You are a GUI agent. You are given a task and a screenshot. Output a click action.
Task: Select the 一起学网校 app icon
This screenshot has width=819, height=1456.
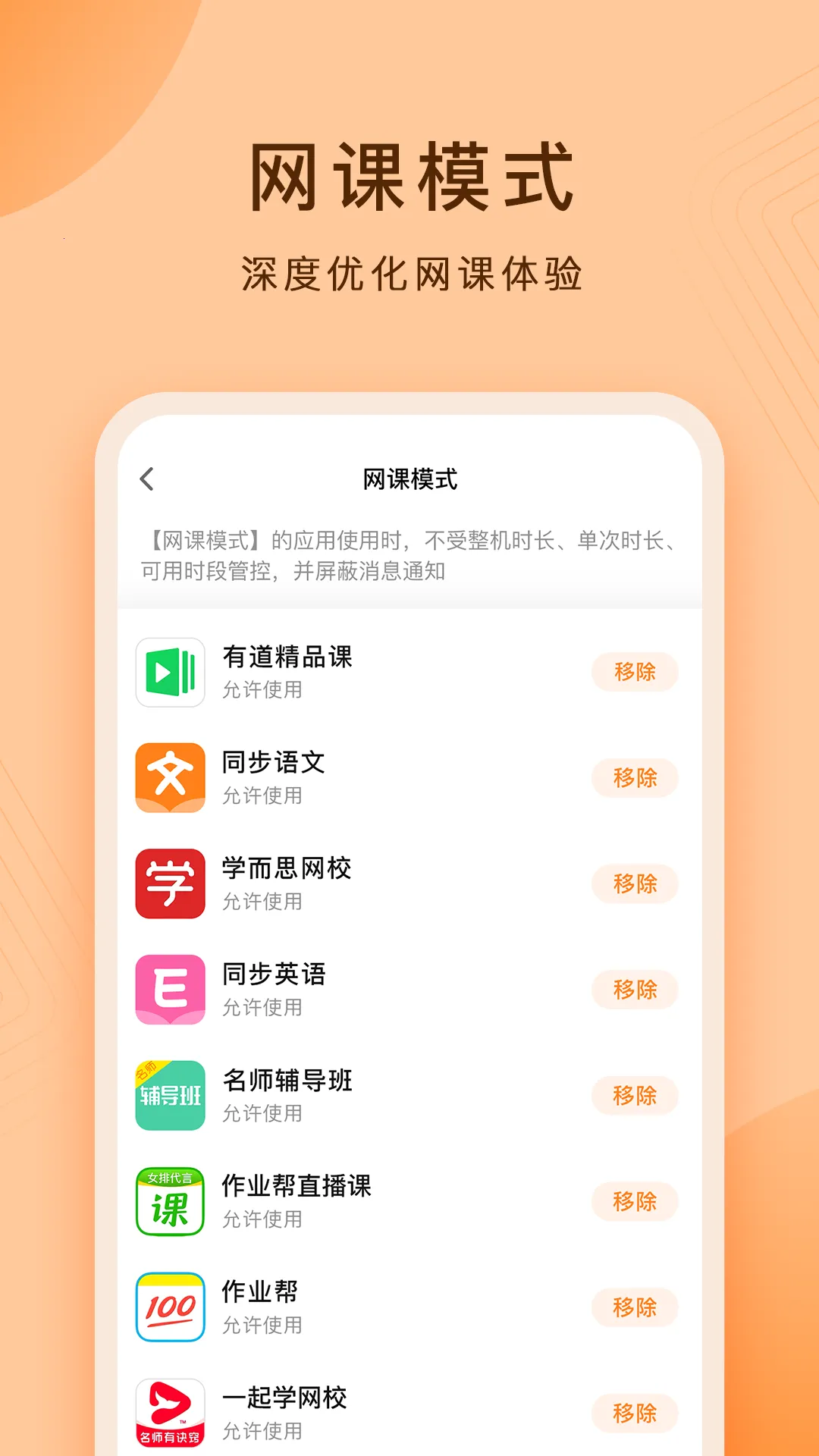pyautogui.click(x=170, y=1414)
